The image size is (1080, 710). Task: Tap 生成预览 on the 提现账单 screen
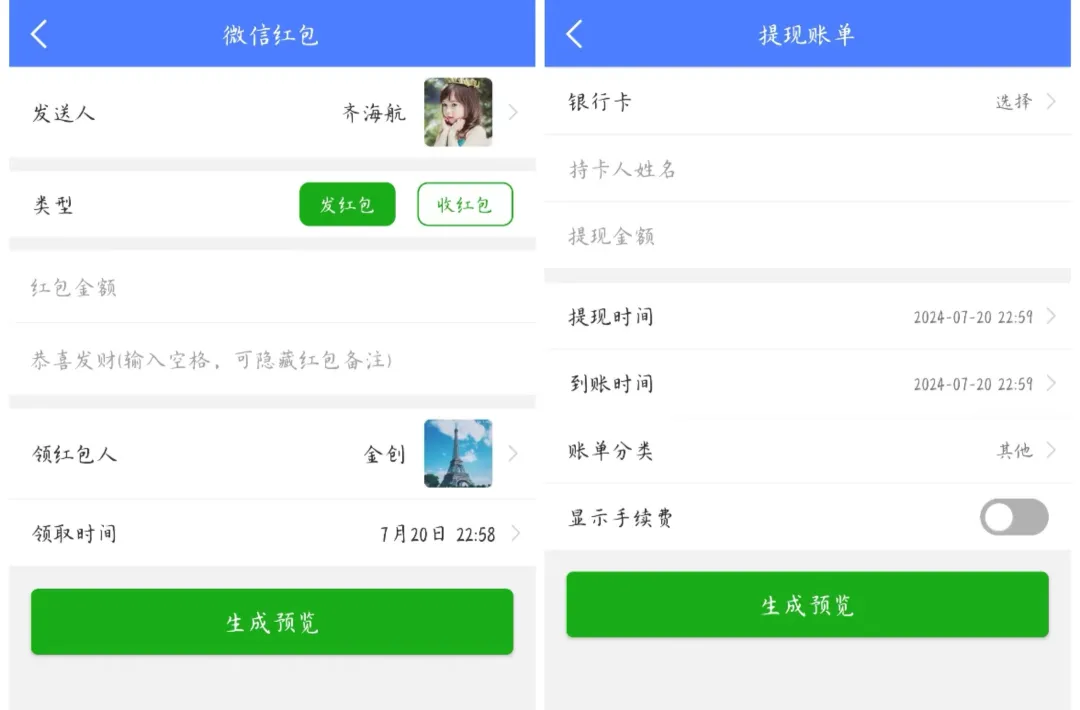pos(807,605)
